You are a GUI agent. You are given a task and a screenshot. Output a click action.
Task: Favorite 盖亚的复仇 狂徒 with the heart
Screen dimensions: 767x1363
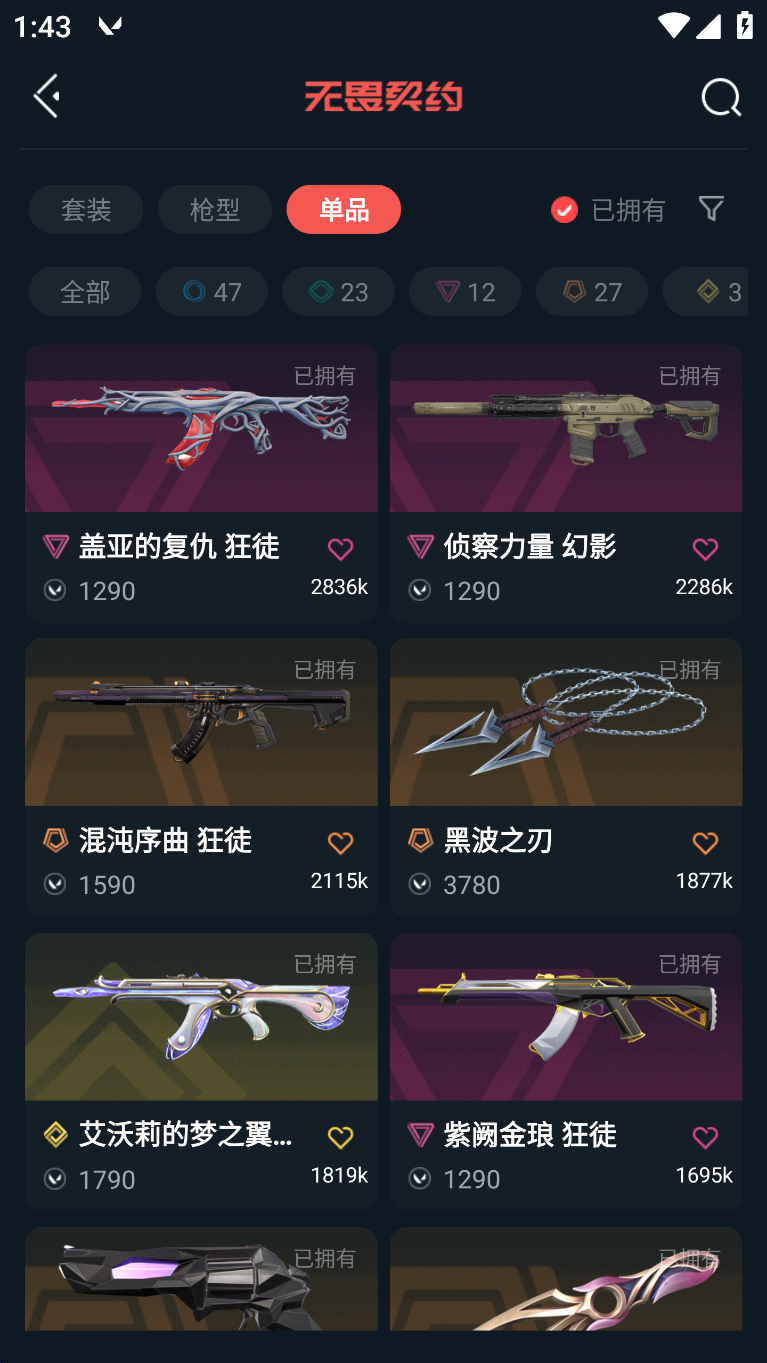[x=340, y=549]
